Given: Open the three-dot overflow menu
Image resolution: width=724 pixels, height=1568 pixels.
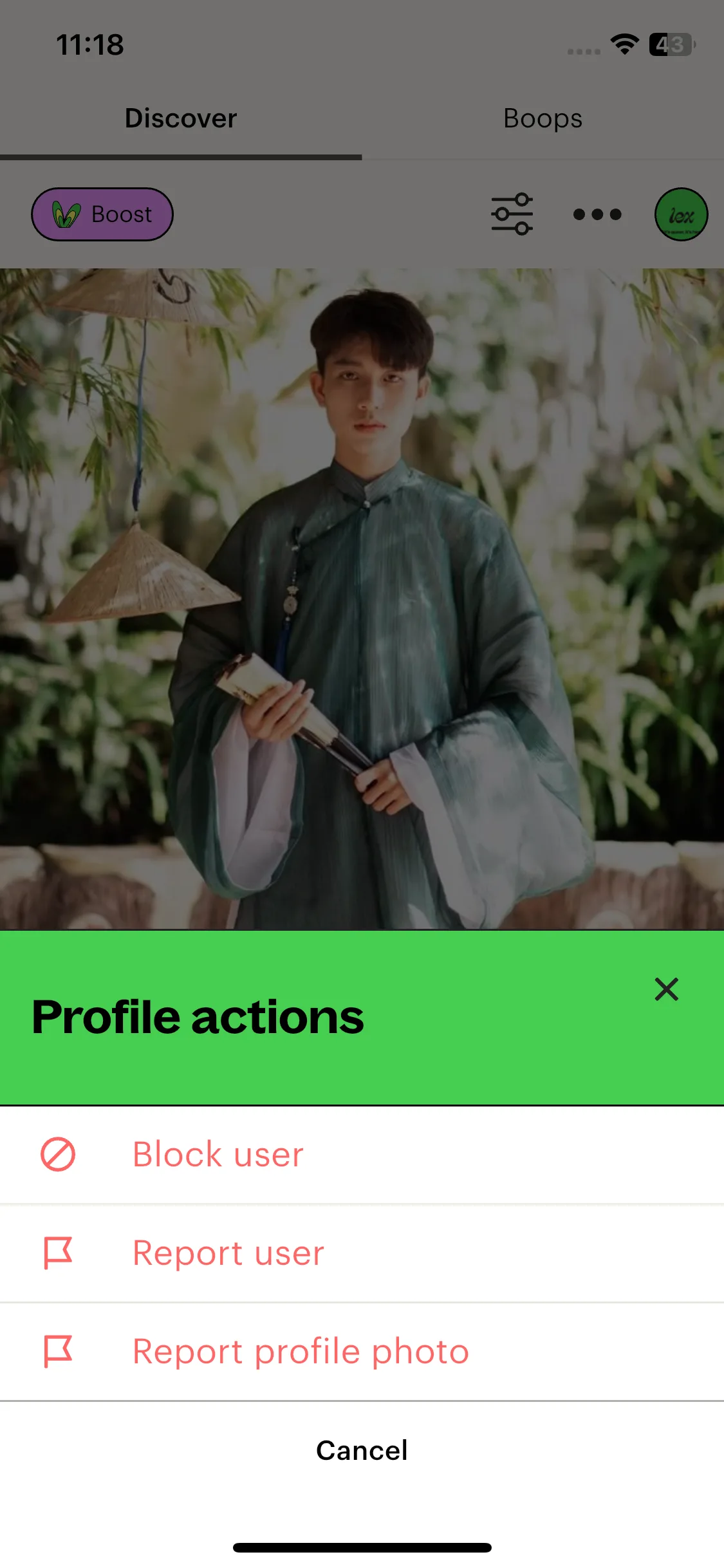Looking at the screenshot, I should tap(596, 214).
